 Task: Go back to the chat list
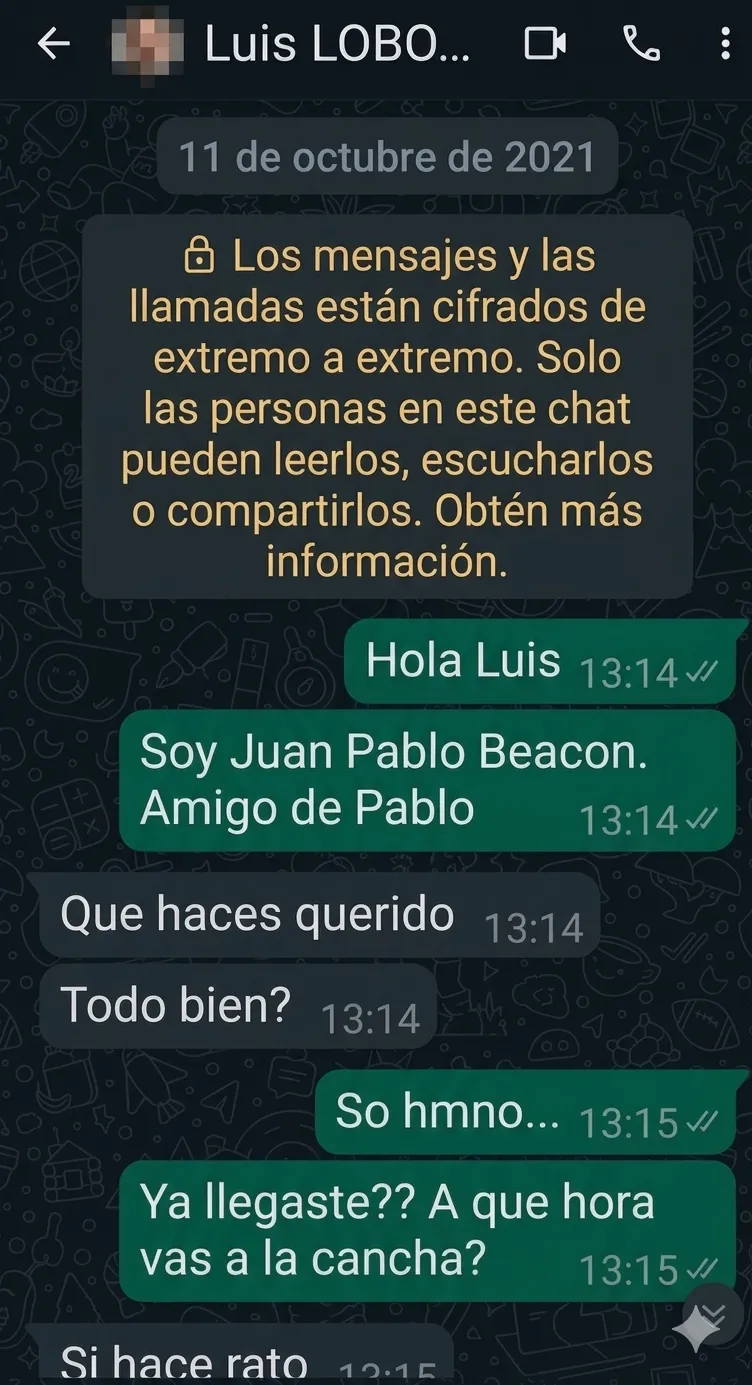pos(52,44)
